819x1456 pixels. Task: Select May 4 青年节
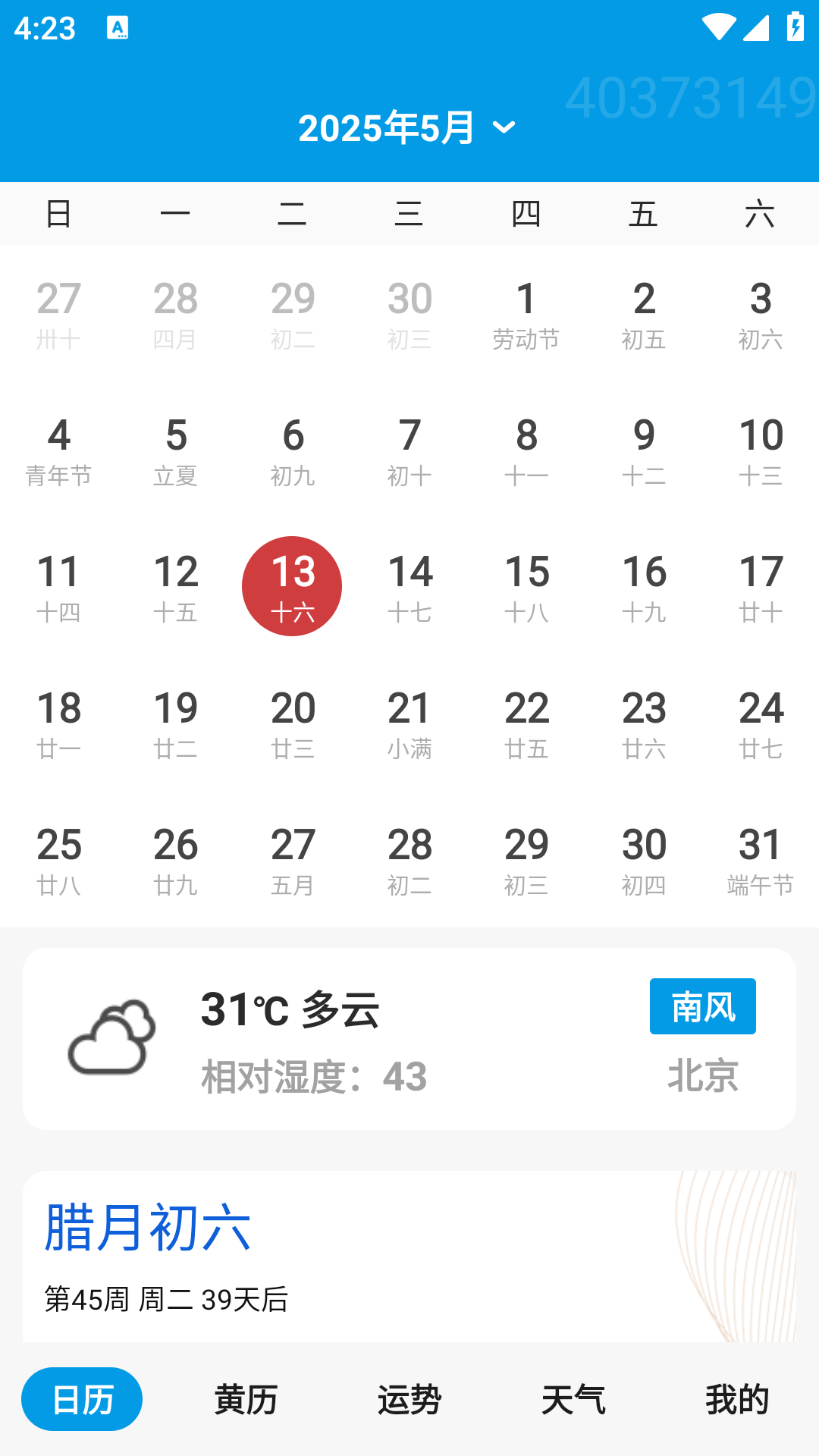(58, 450)
